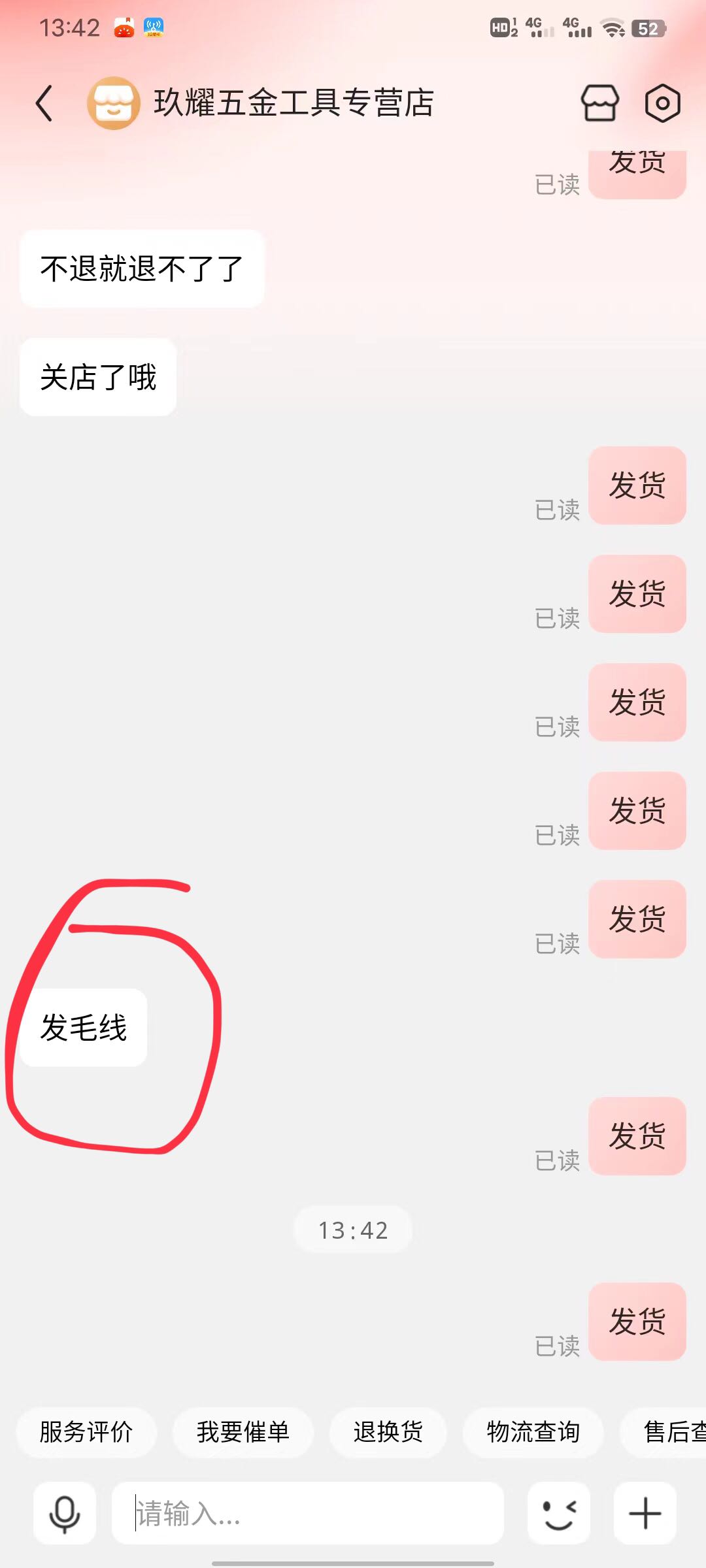This screenshot has width=706, height=1568.
Task: Go back using the top-left arrow
Action: click(44, 103)
